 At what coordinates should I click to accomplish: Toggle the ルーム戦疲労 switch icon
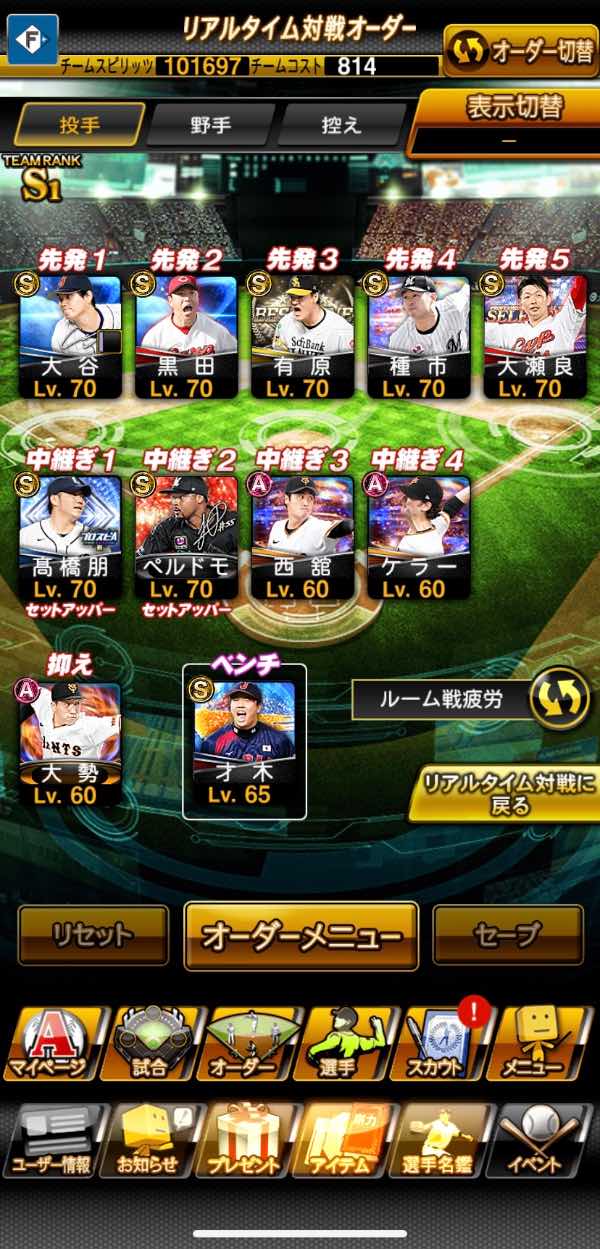coord(559,699)
